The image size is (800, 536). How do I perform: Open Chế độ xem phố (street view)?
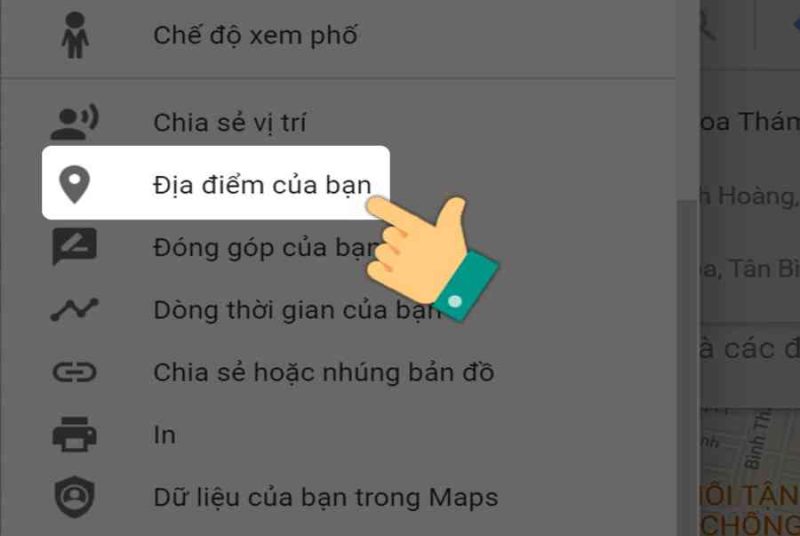pyautogui.click(x=254, y=36)
